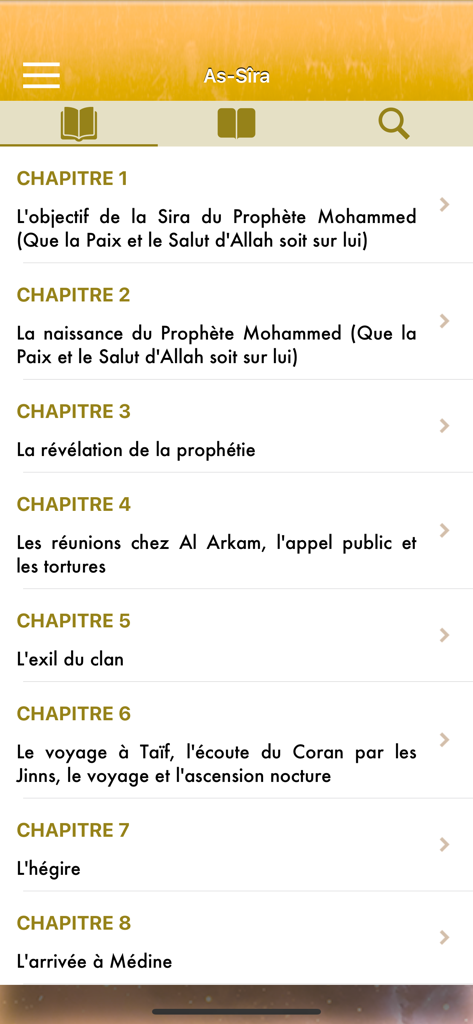This screenshot has height=1024, width=473.
Task: Open Chapitre 8 L'arrivée à Médine
Action: pyautogui.click(x=236, y=937)
